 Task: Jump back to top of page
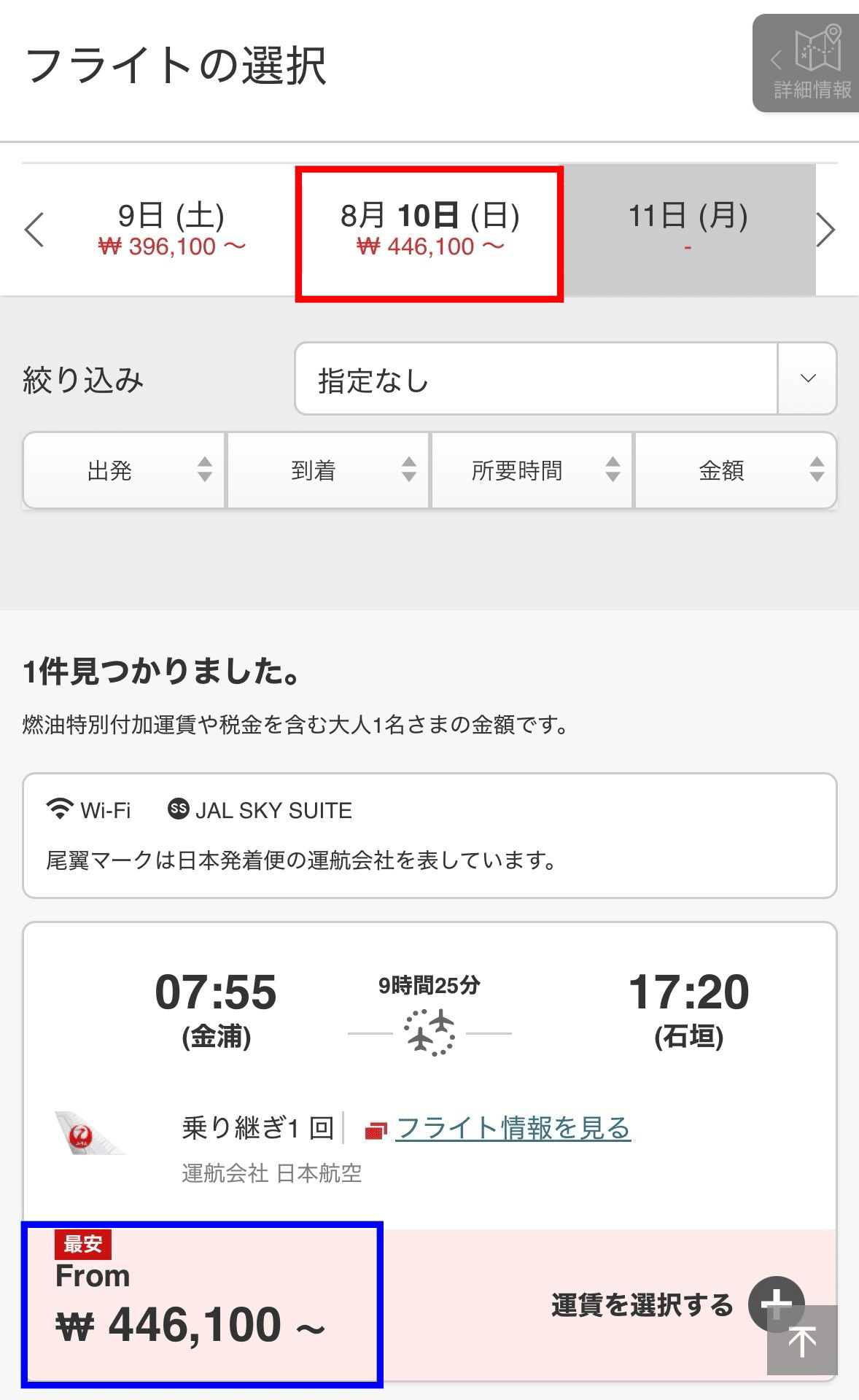[802, 1340]
